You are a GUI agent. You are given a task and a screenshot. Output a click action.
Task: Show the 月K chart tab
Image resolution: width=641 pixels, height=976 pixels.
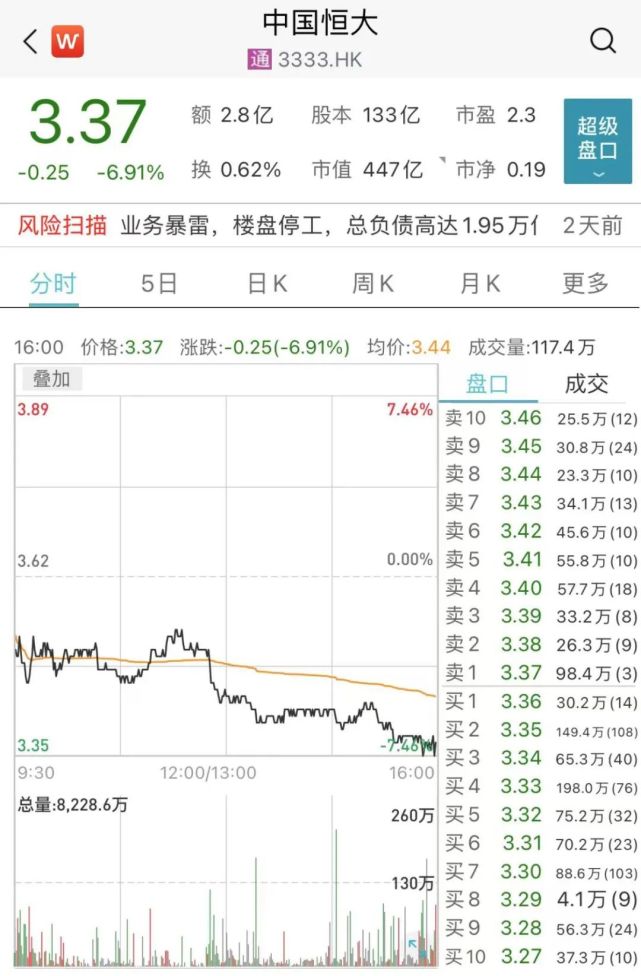pyautogui.click(x=480, y=283)
